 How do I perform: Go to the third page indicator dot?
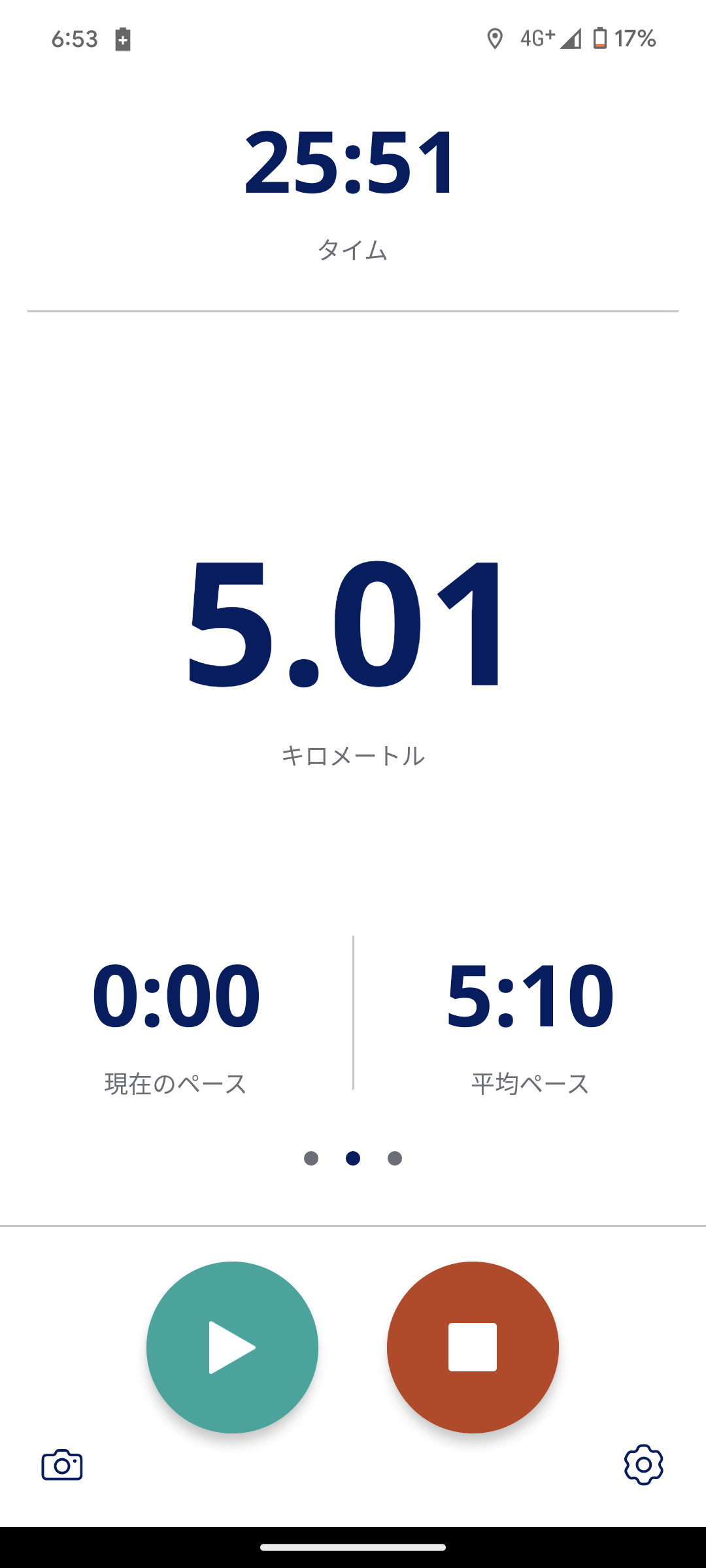(x=395, y=1158)
